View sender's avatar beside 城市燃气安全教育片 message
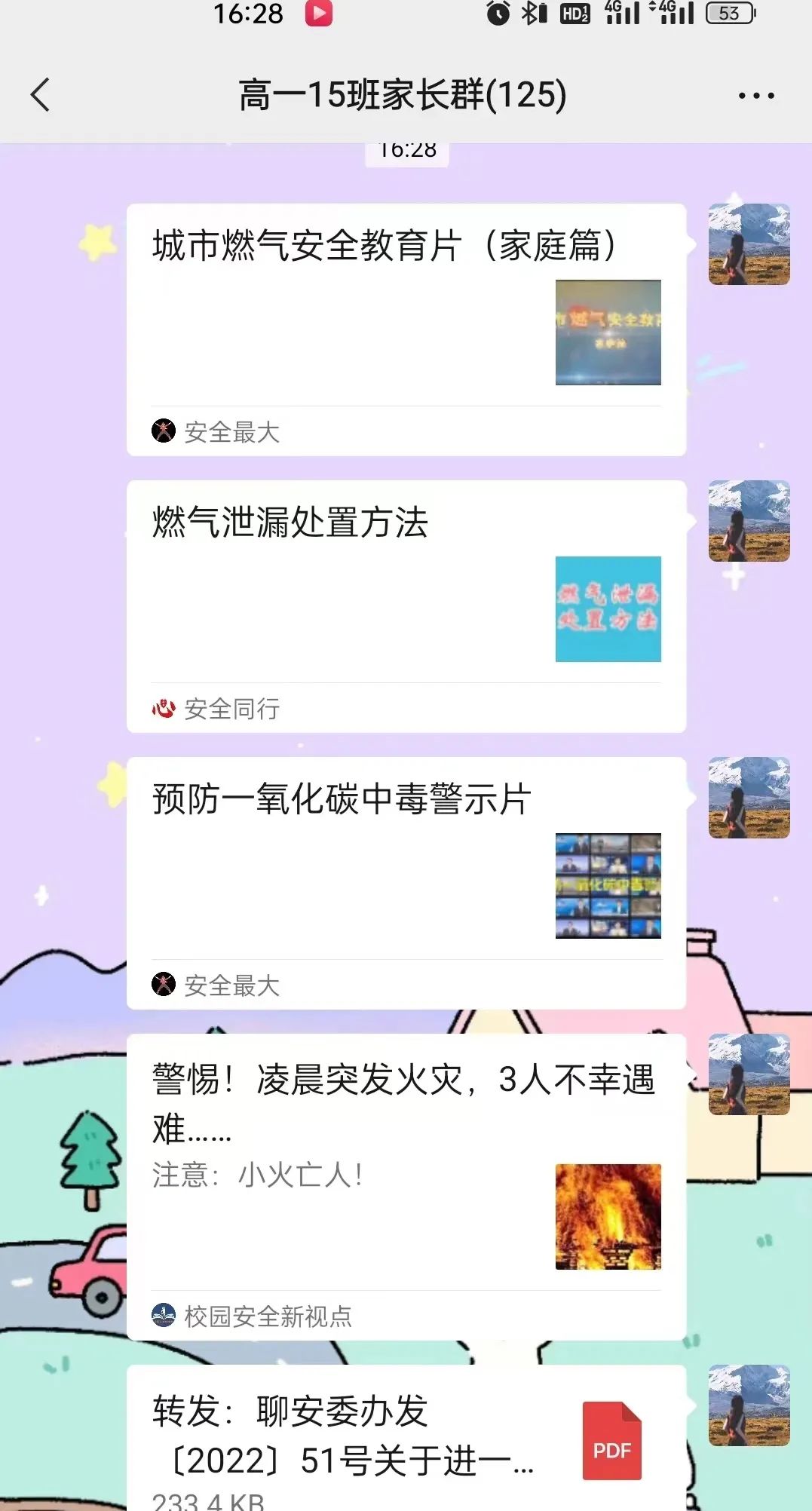The height and width of the screenshot is (1511, 812). pos(749,244)
